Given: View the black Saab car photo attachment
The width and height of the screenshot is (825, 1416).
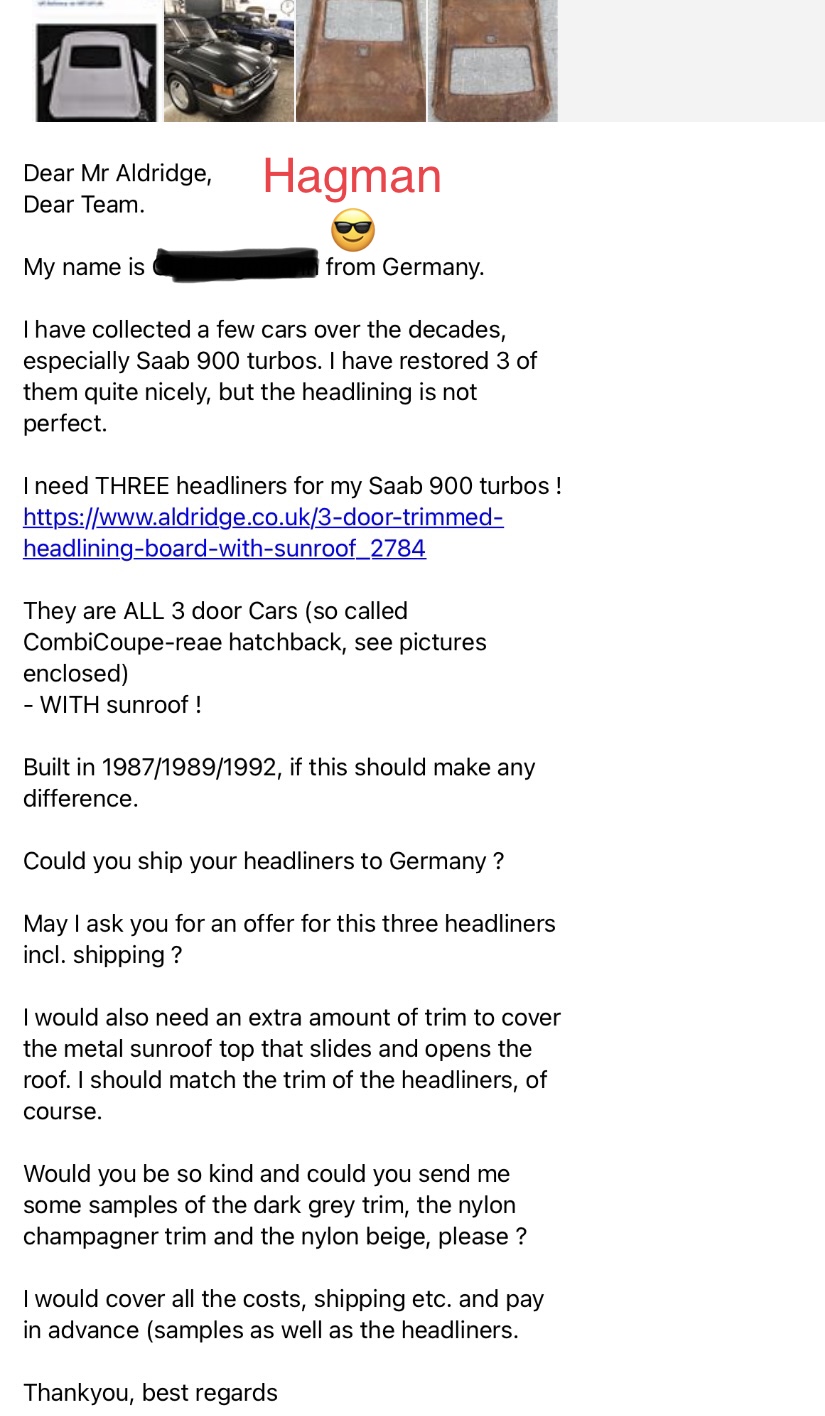Looking at the screenshot, I should click(229, 61).
